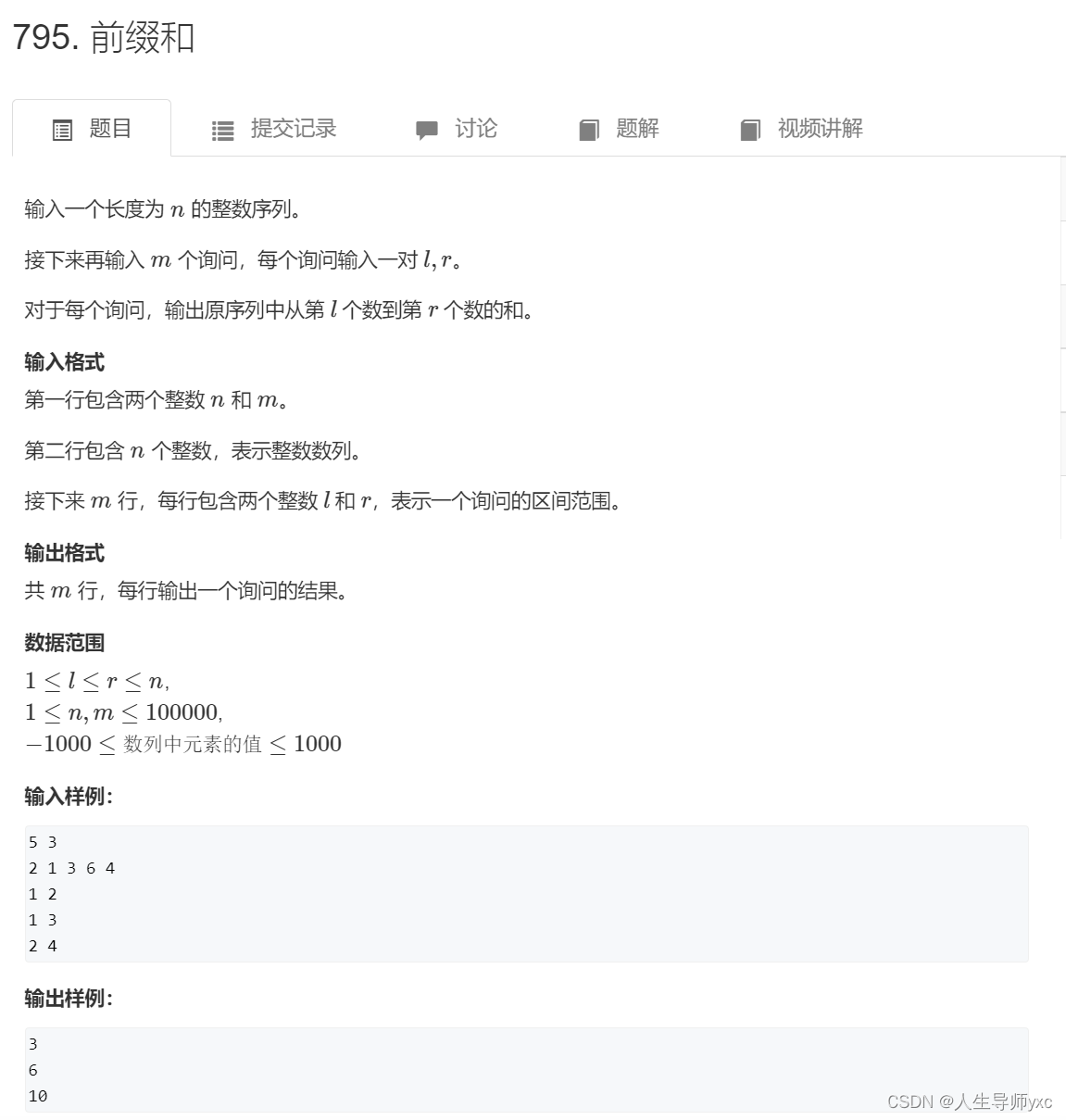1066x1120 pixels.
Task: Go to the 题解 tab
Action: pos(619,129)
